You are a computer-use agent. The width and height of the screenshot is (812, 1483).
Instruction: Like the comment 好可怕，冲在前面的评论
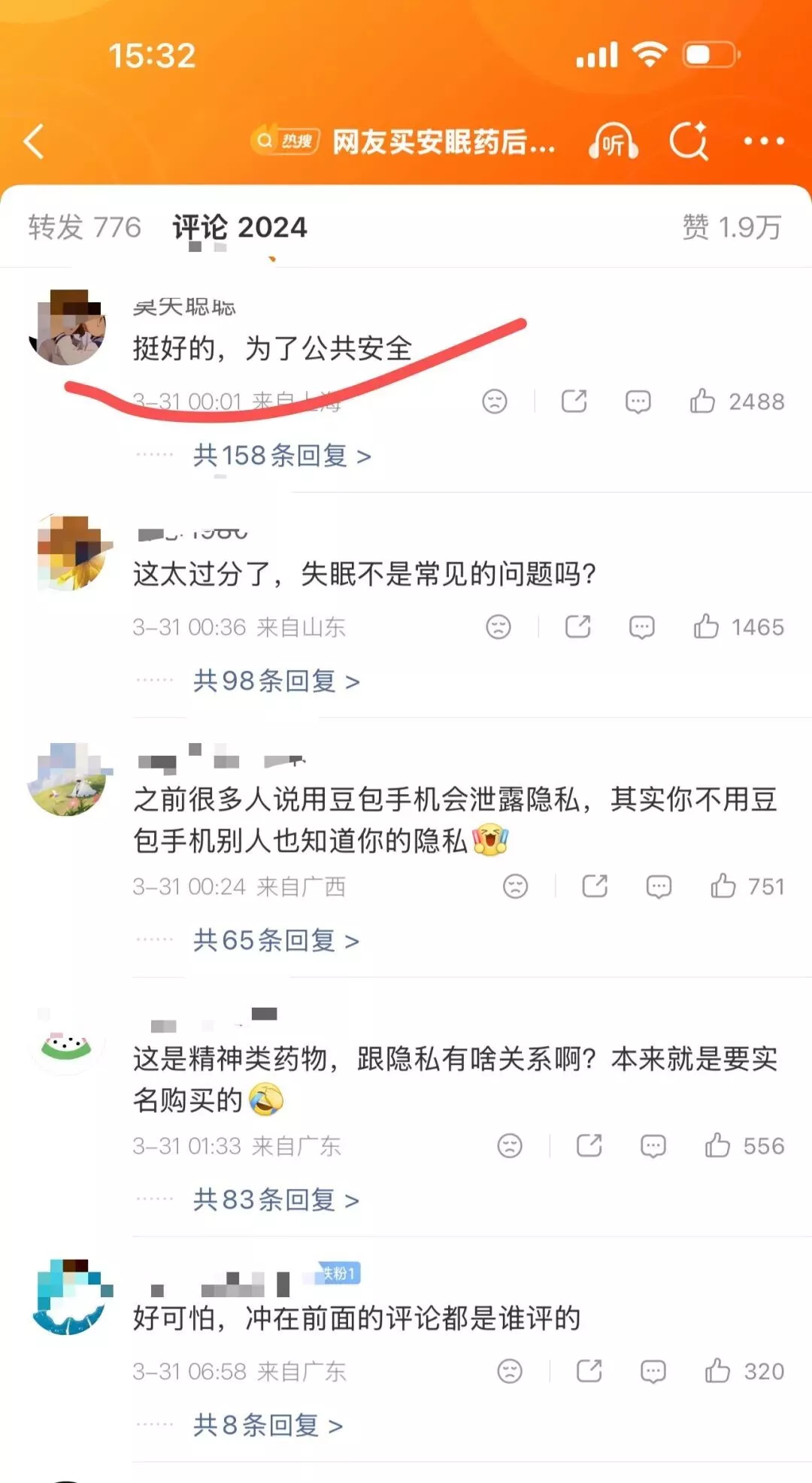718,1372
